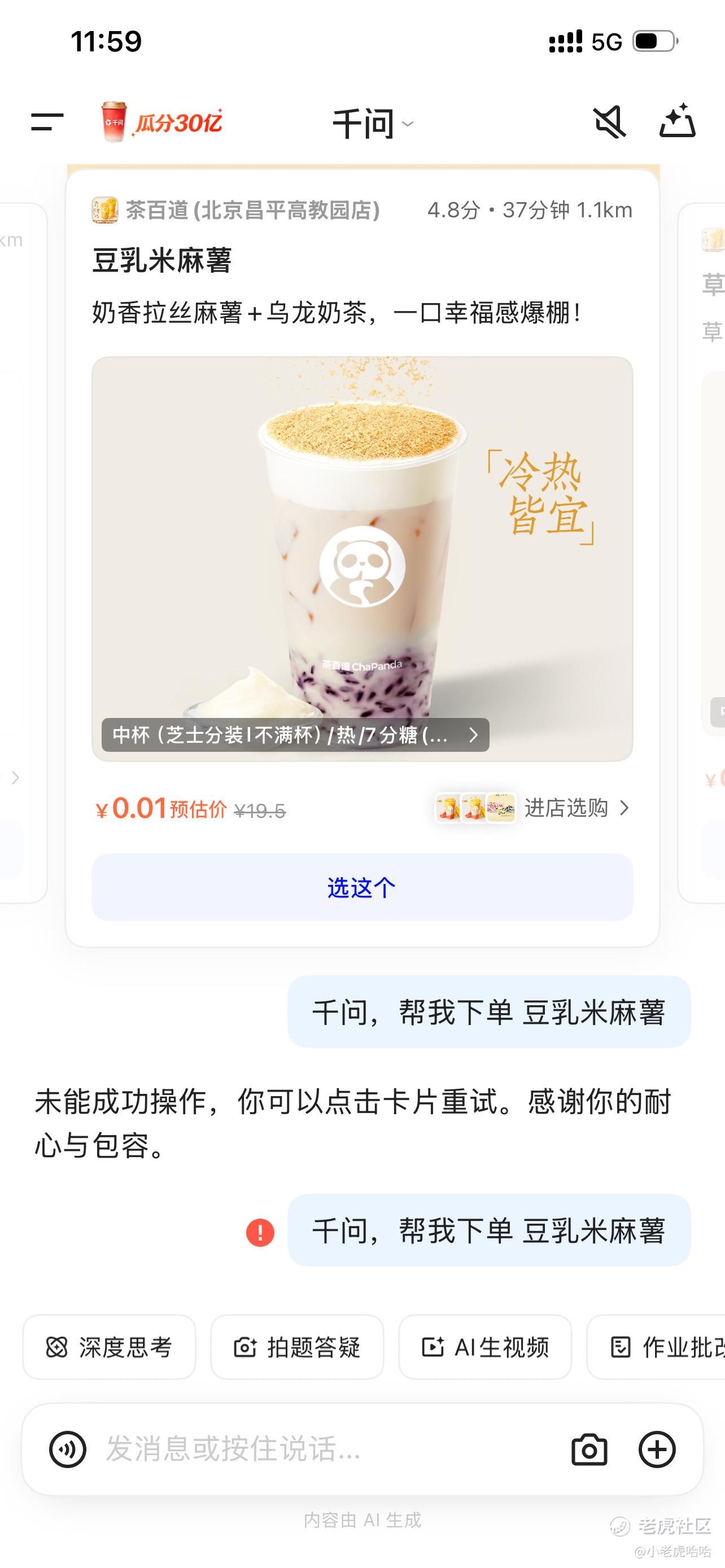725x1568 pixels.
Task: Choose the 拍题答疑 shortcut
Action: coord(297,1347)
